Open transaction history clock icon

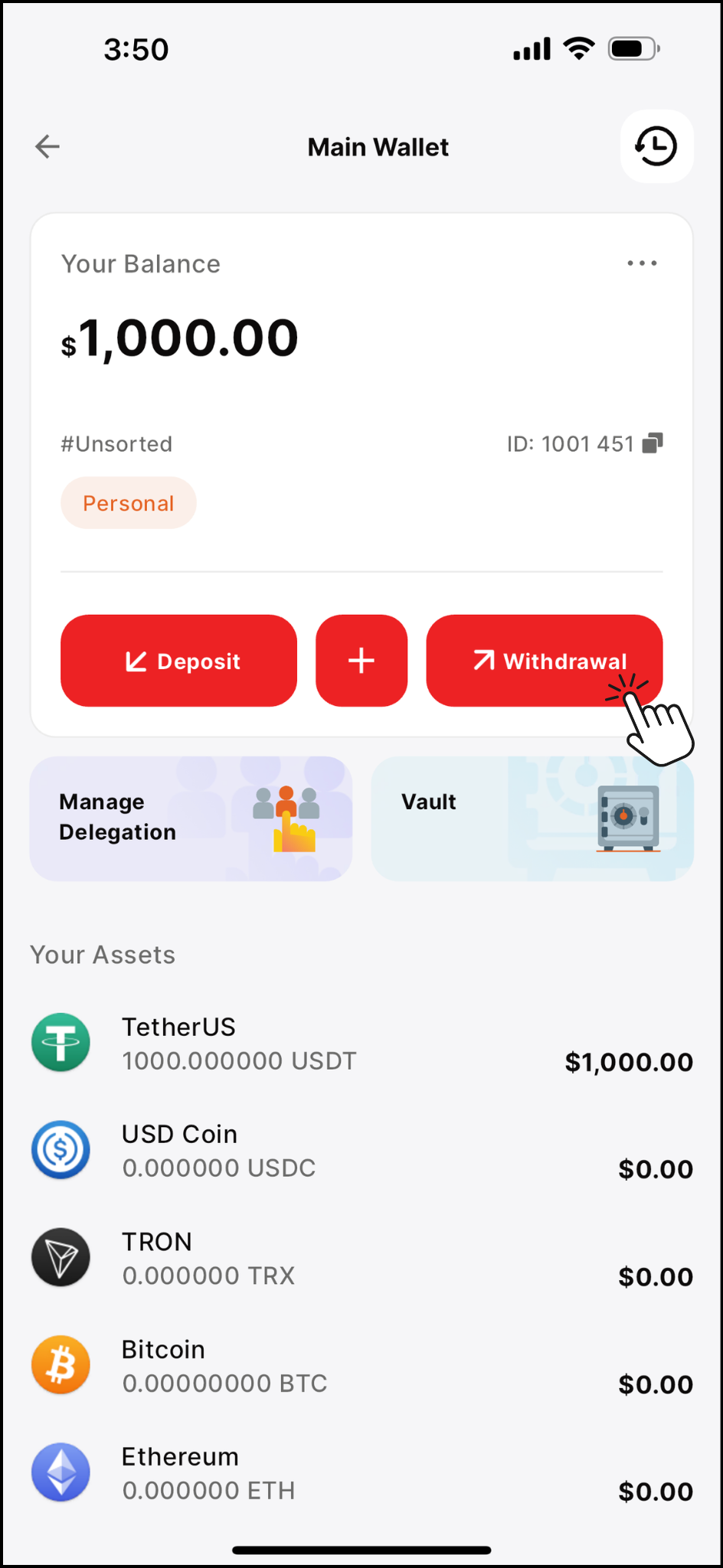pos(656,146)
